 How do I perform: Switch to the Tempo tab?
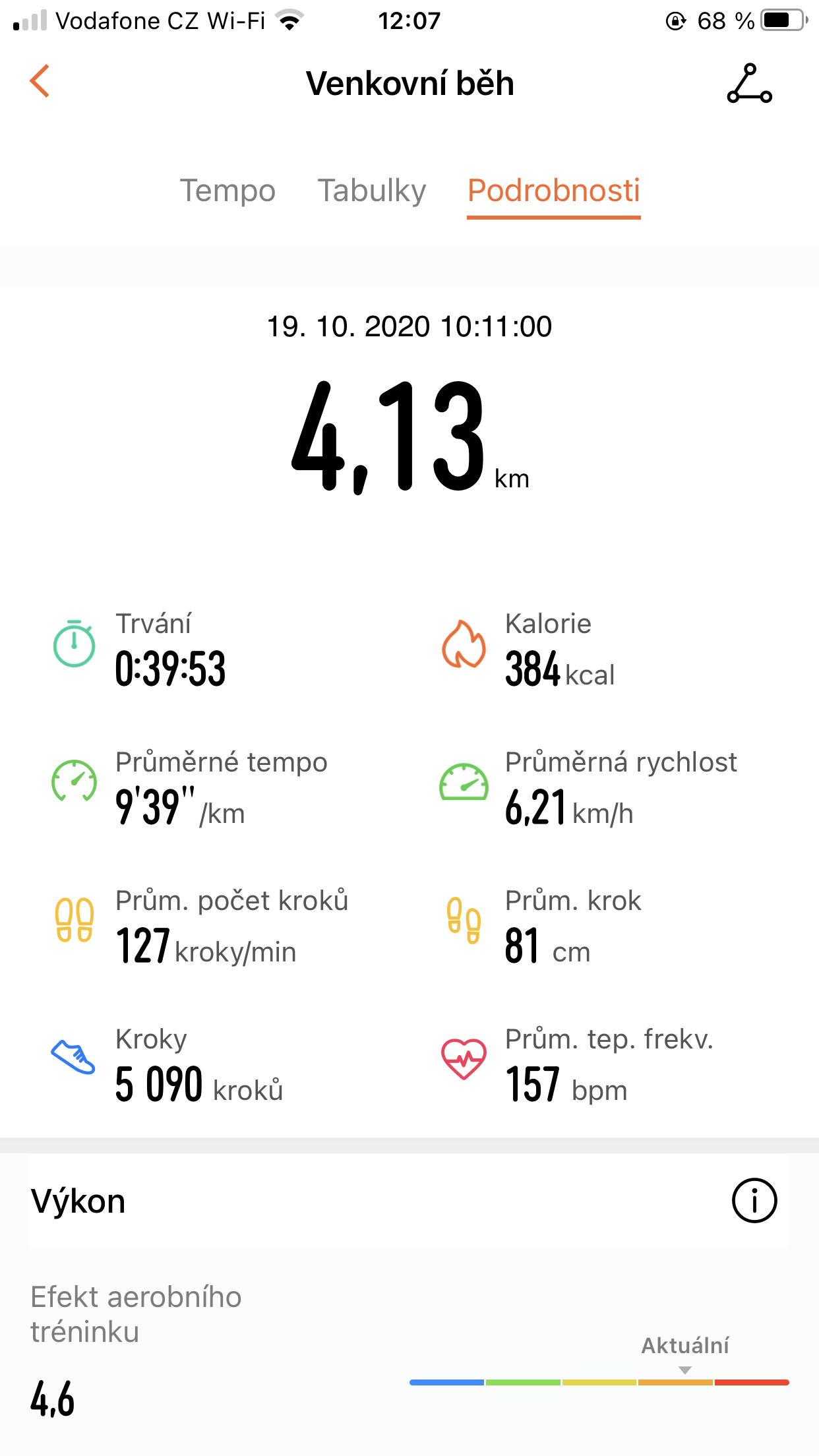[228, 191]
